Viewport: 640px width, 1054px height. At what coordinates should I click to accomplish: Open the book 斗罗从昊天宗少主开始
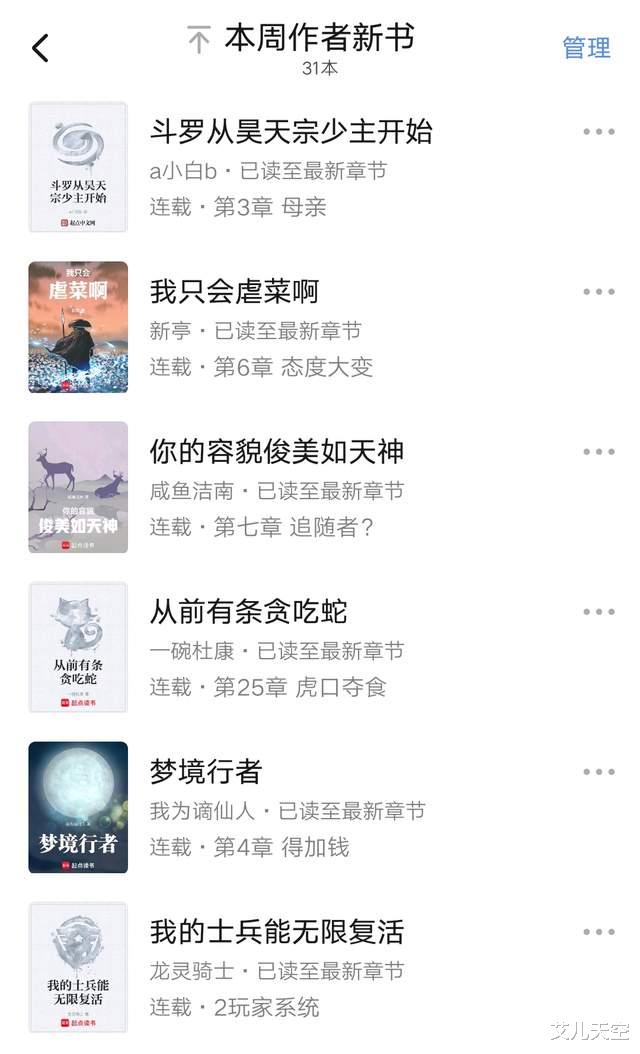tap(290, 131)
